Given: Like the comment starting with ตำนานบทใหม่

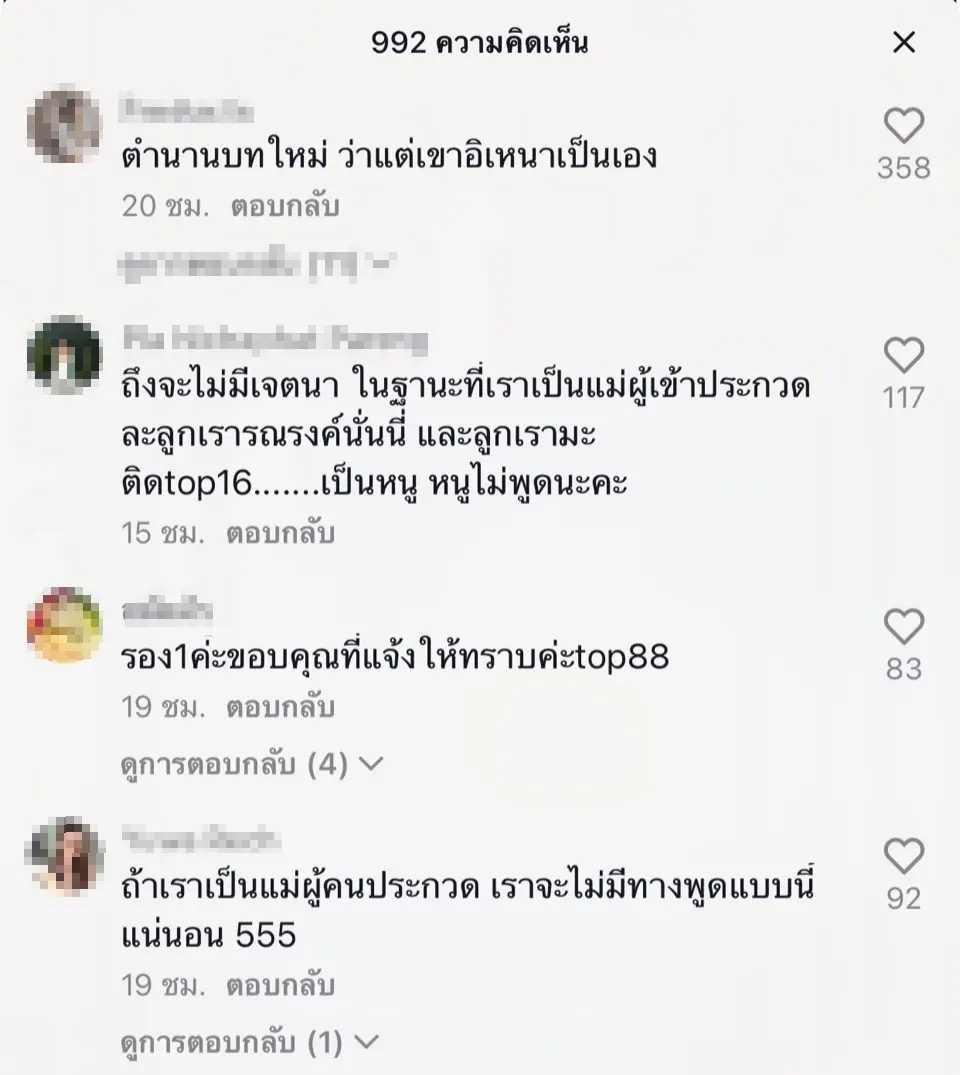Looking at the screenshot, I should coord(903,127).
